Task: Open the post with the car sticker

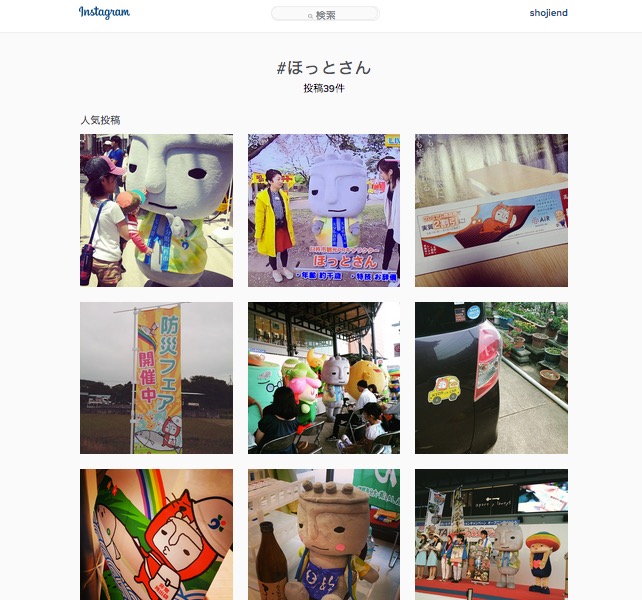Action: click(x=491, y=378)
